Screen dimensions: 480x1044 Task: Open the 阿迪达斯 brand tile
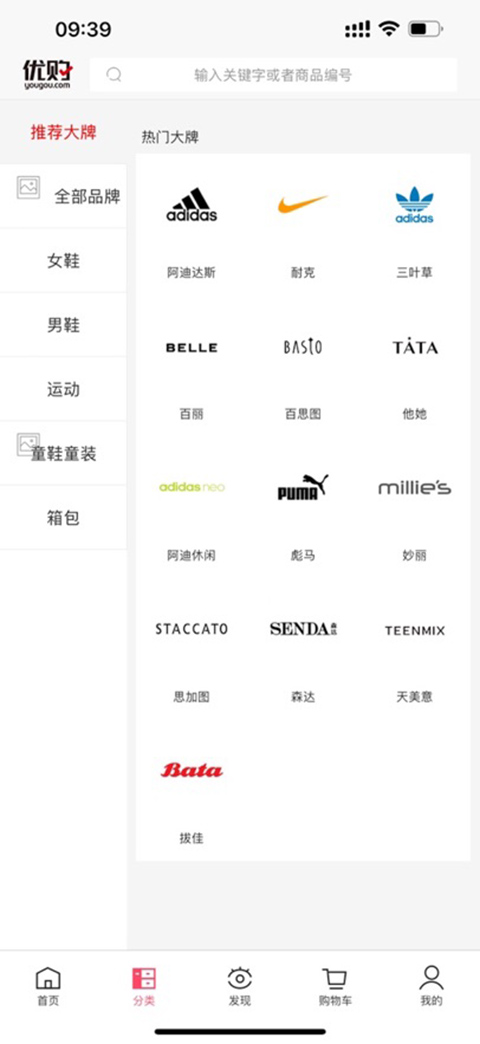tap(192, 230)
